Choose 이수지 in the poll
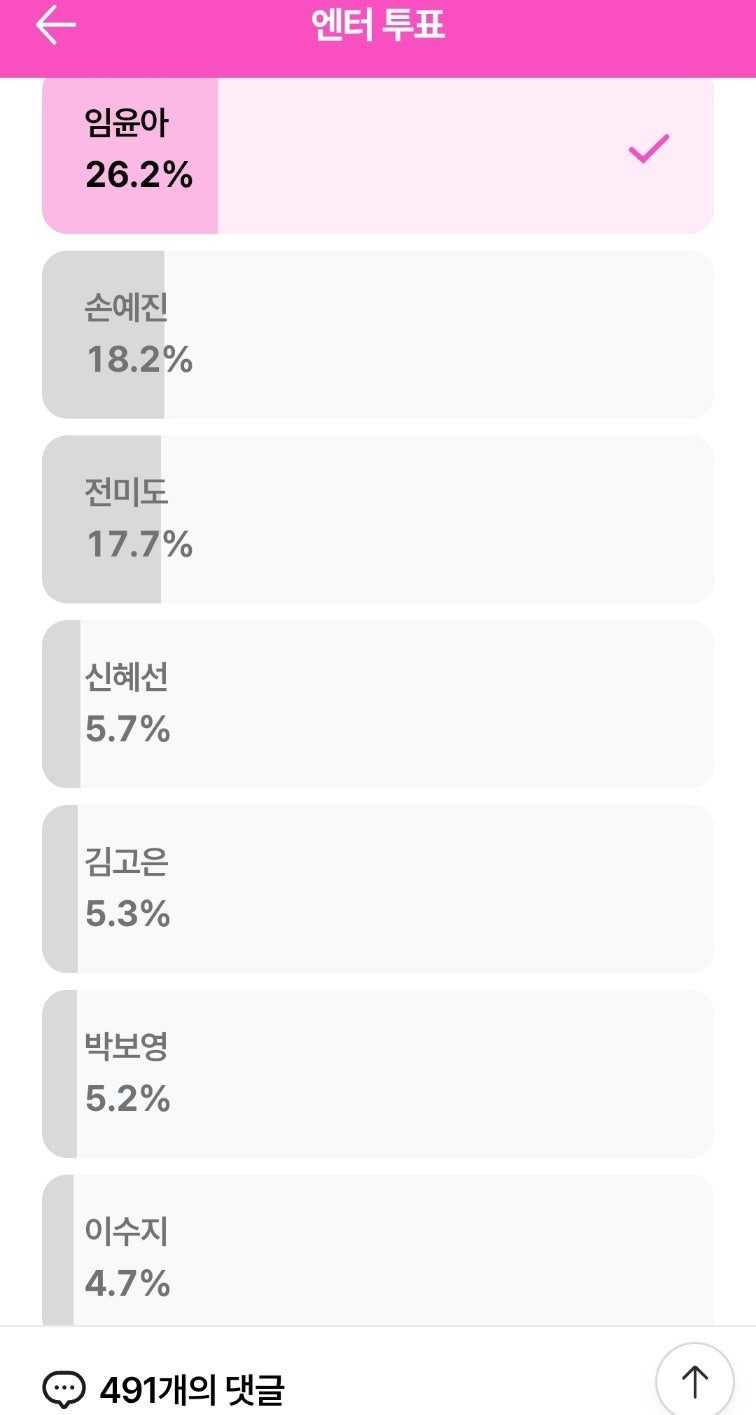Image resolution: width=756 pixels, height=1415 pixels. (x=378, y=1250)
